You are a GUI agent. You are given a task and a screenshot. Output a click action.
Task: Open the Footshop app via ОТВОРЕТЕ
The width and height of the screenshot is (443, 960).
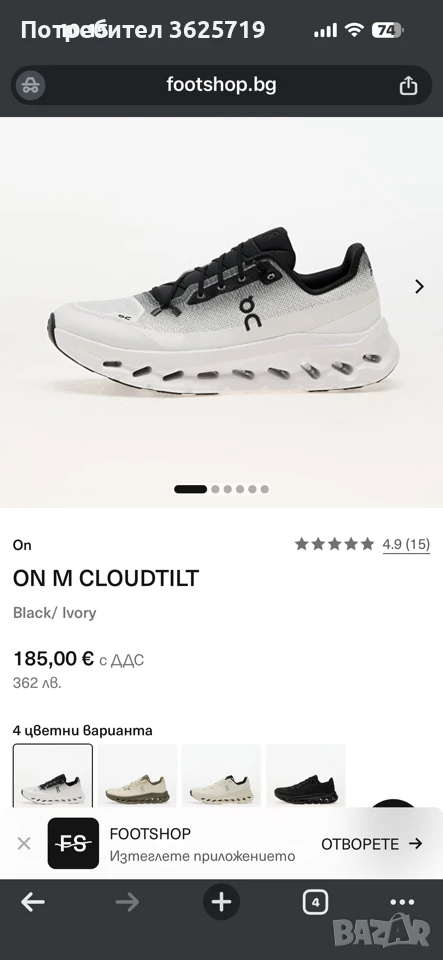[x=372, y=844]
